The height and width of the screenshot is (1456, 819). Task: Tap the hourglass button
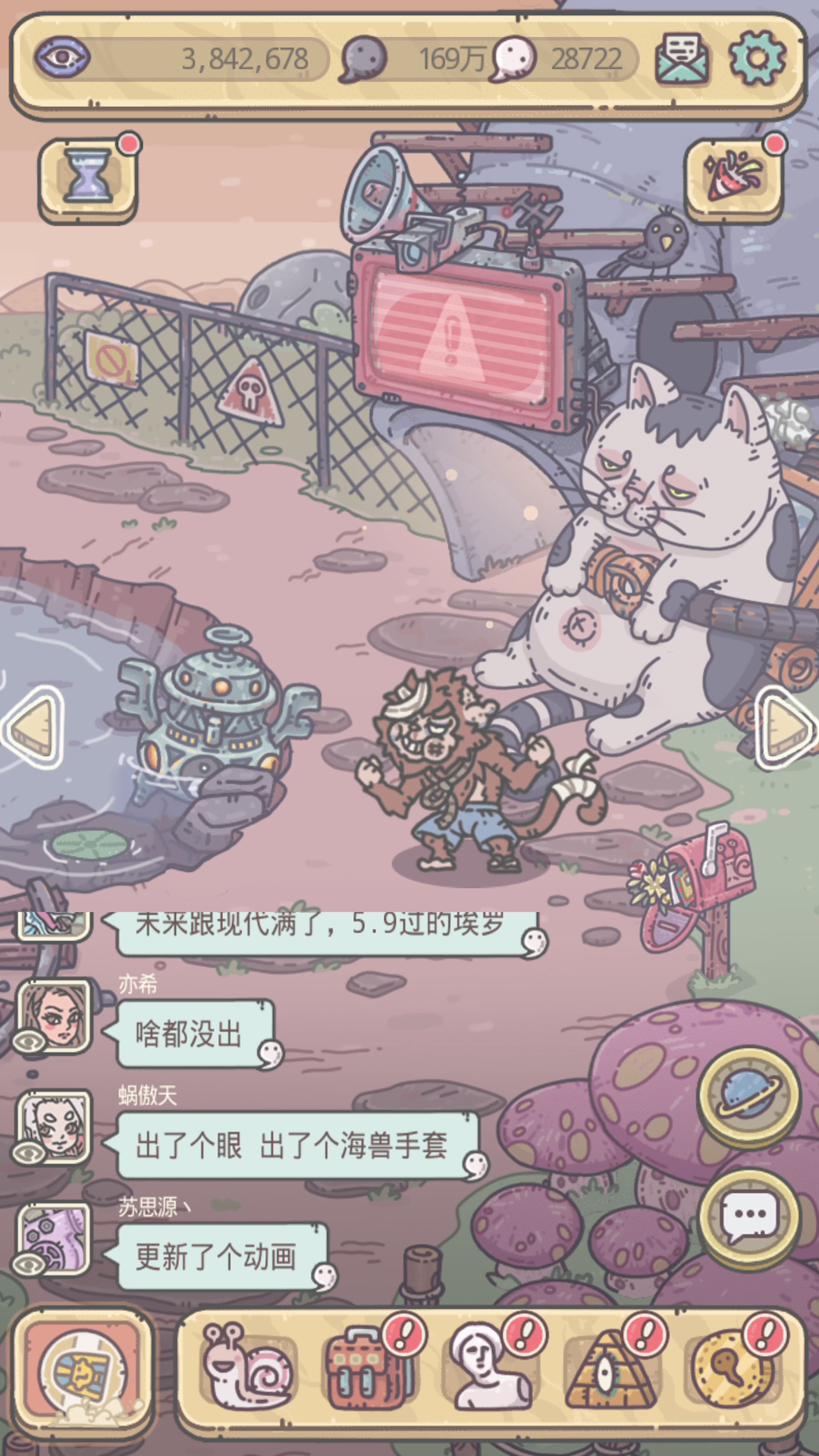(87, 179)
